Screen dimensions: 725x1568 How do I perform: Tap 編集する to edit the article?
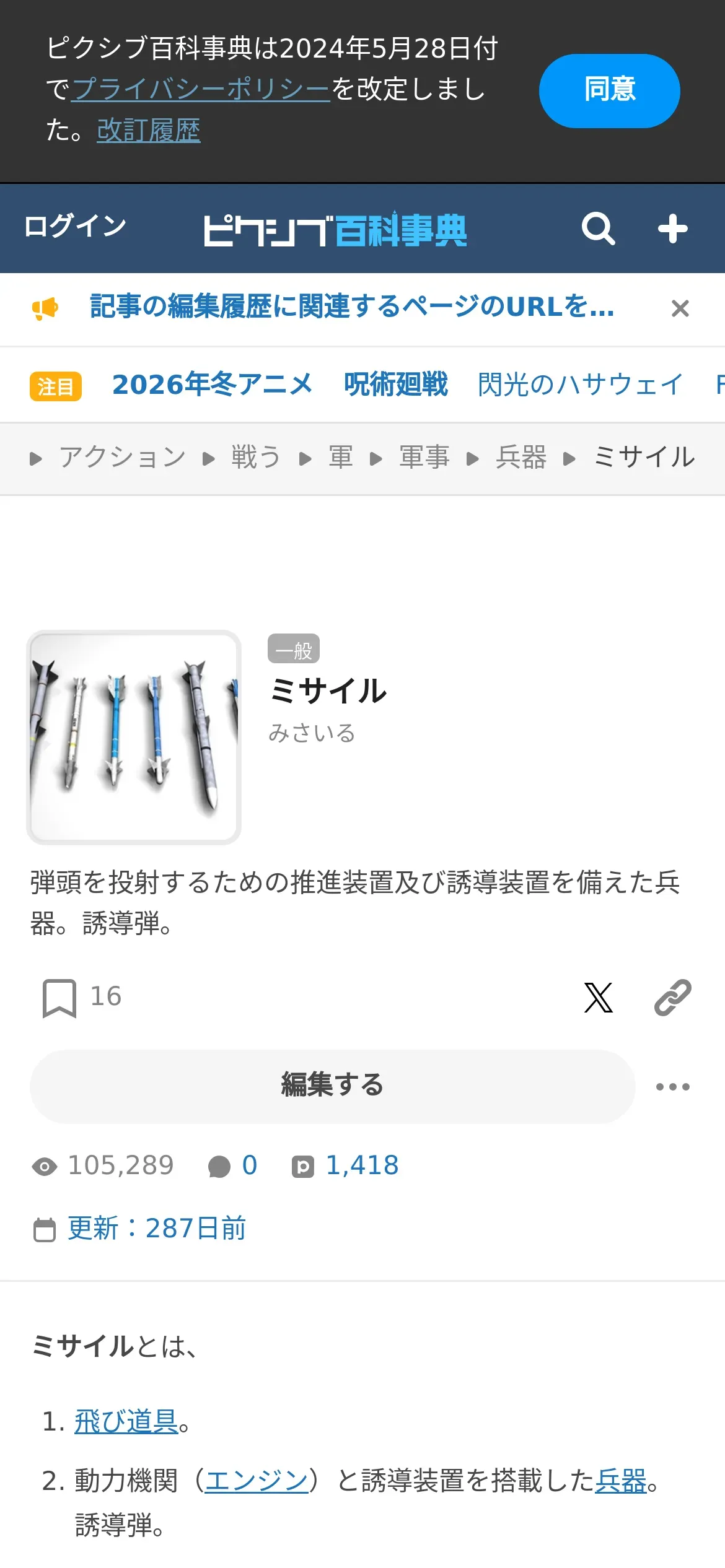332,1086
